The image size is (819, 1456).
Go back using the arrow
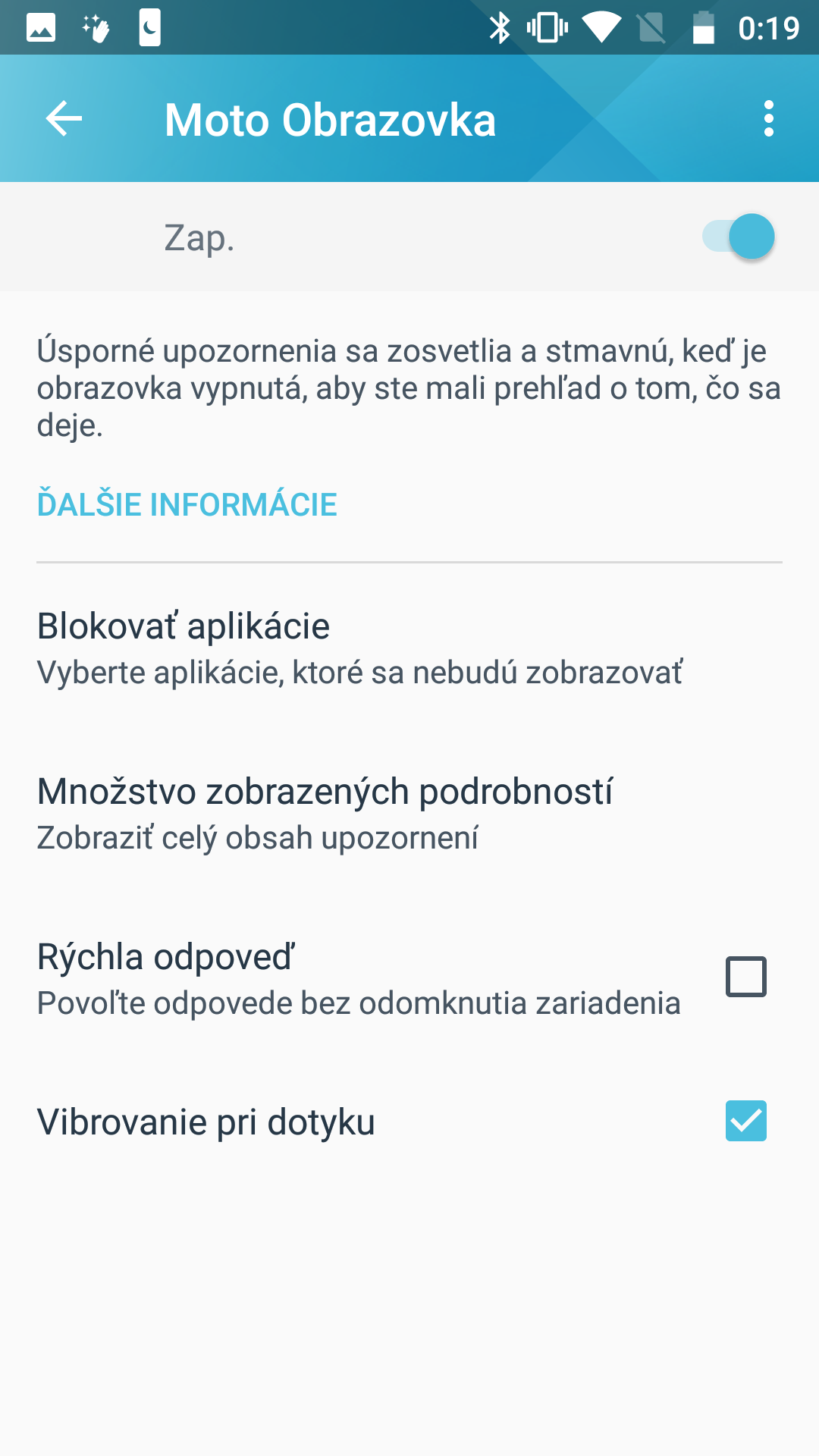click(x=64, y=119)
